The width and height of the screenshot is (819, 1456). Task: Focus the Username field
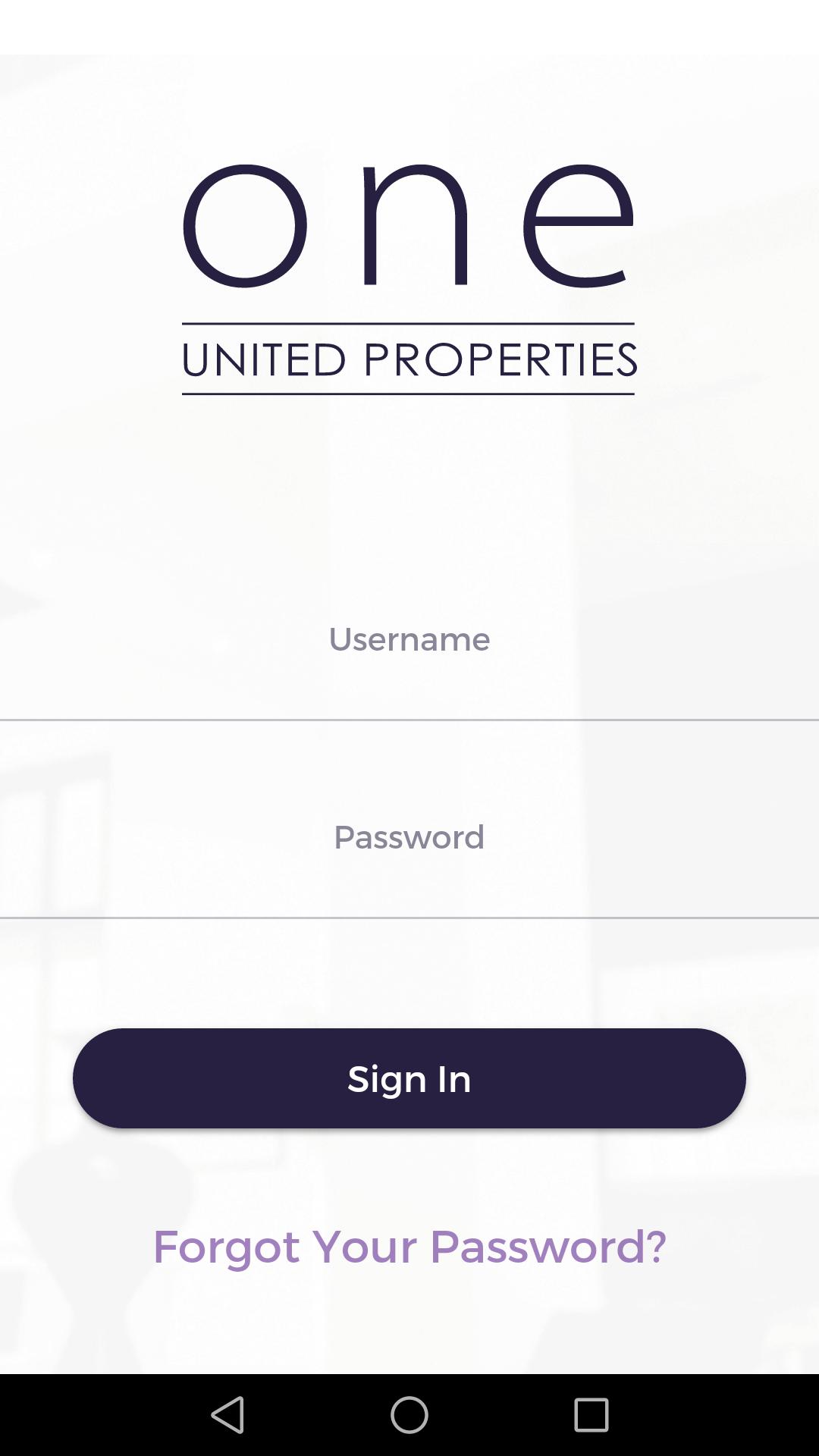pyautogui.click(x=409, y=640)
